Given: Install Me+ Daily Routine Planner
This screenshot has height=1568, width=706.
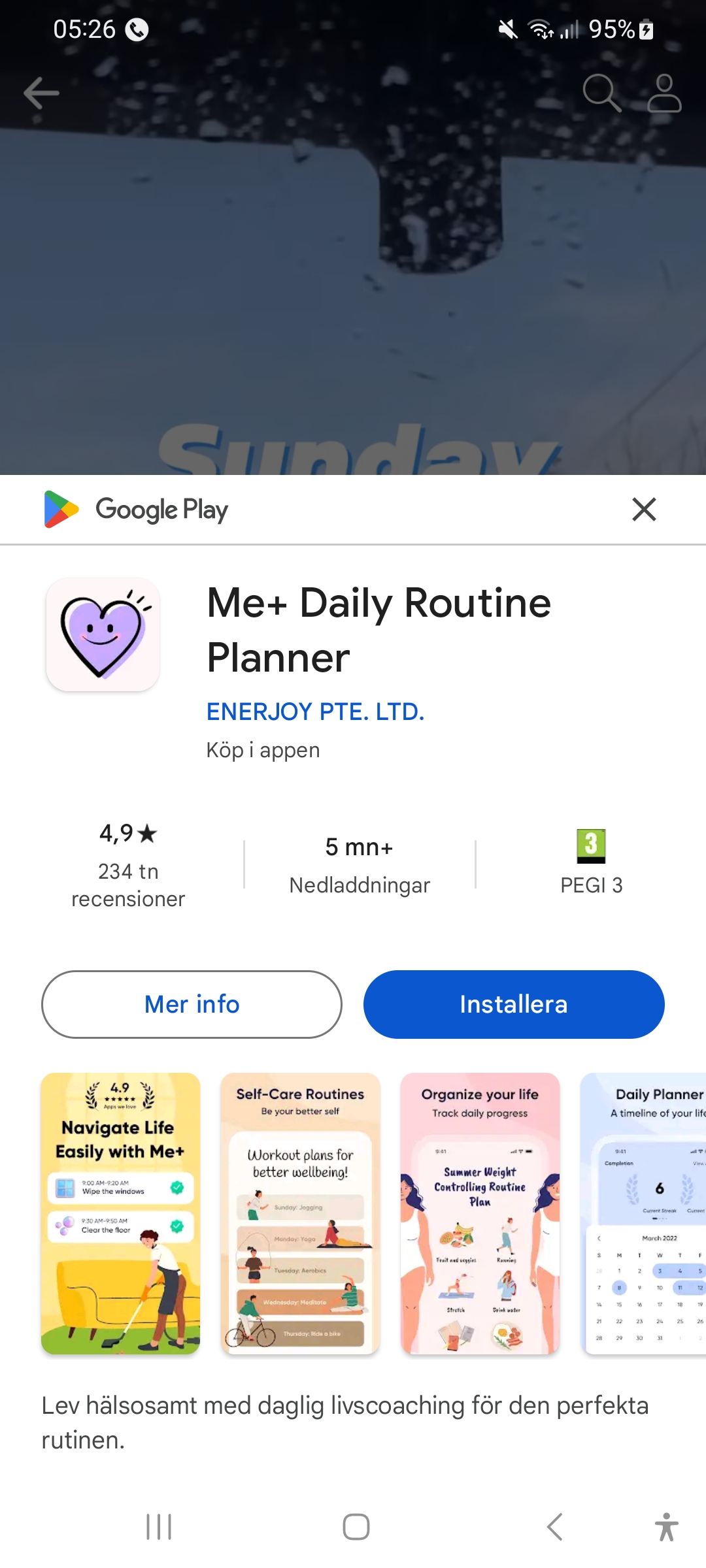Looking at the screenshot, I should point(514,1004).
